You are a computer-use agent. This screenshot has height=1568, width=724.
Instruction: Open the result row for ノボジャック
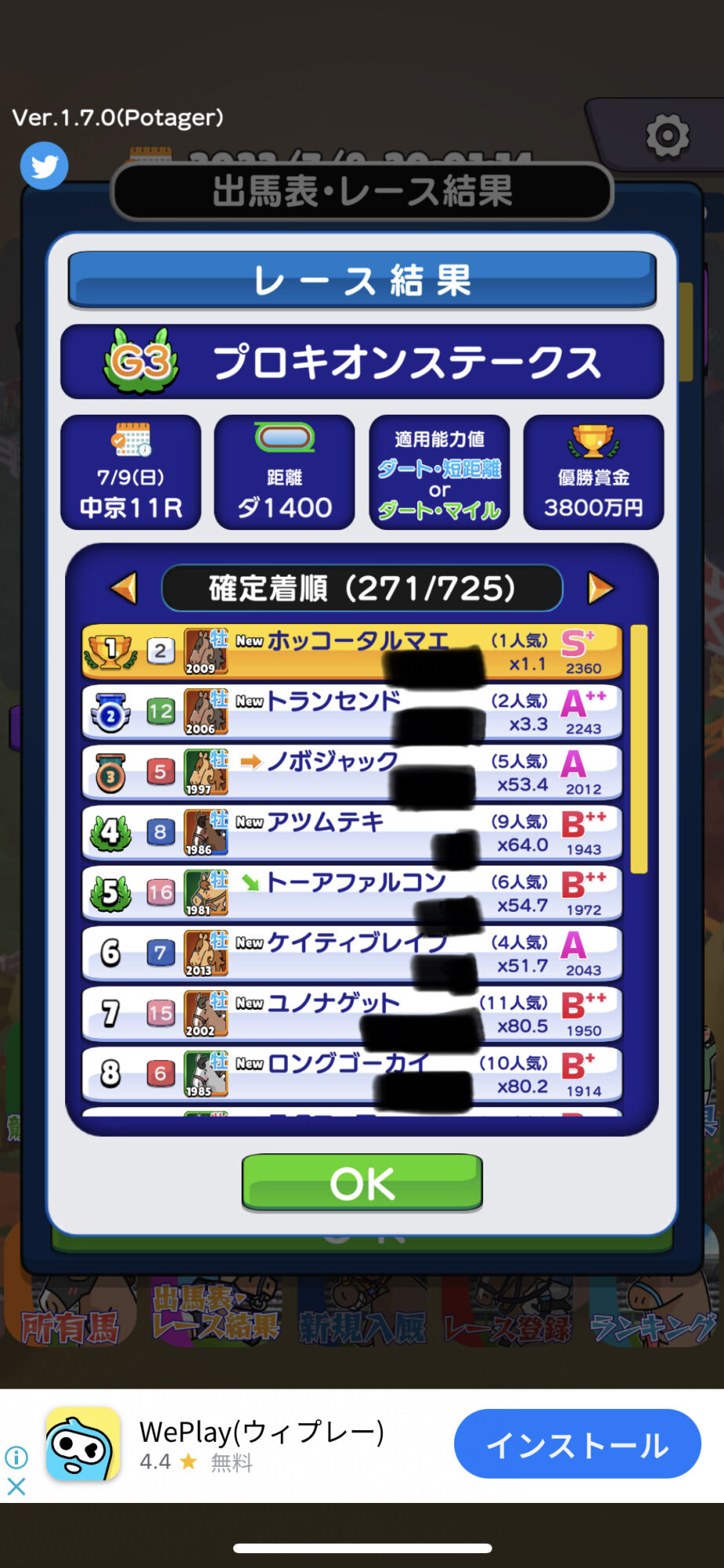click(x=352, y=772)
